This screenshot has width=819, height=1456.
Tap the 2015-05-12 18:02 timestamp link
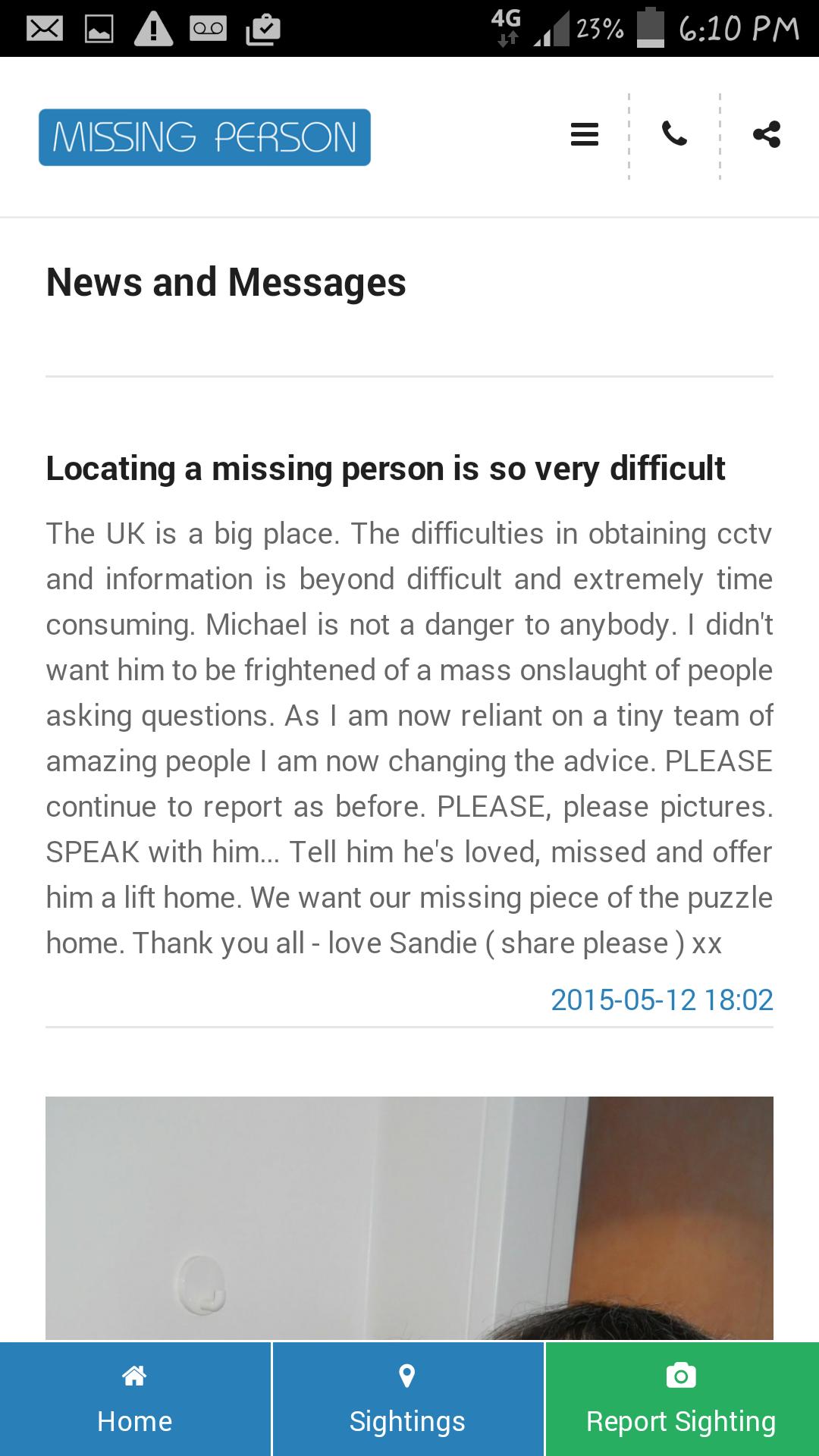[x=661, y=999]
